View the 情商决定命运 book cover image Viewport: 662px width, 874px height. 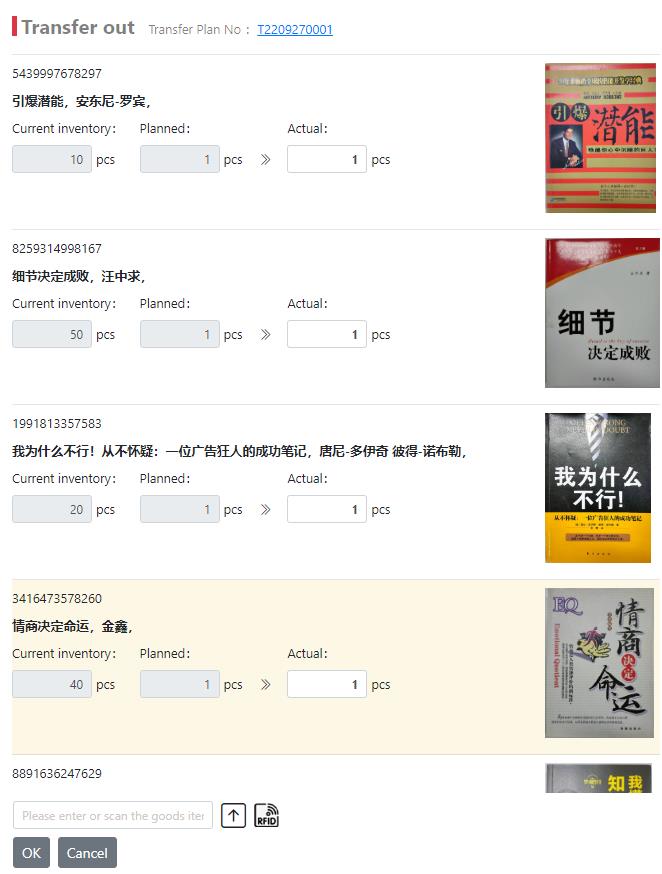(x=599, y=663)
